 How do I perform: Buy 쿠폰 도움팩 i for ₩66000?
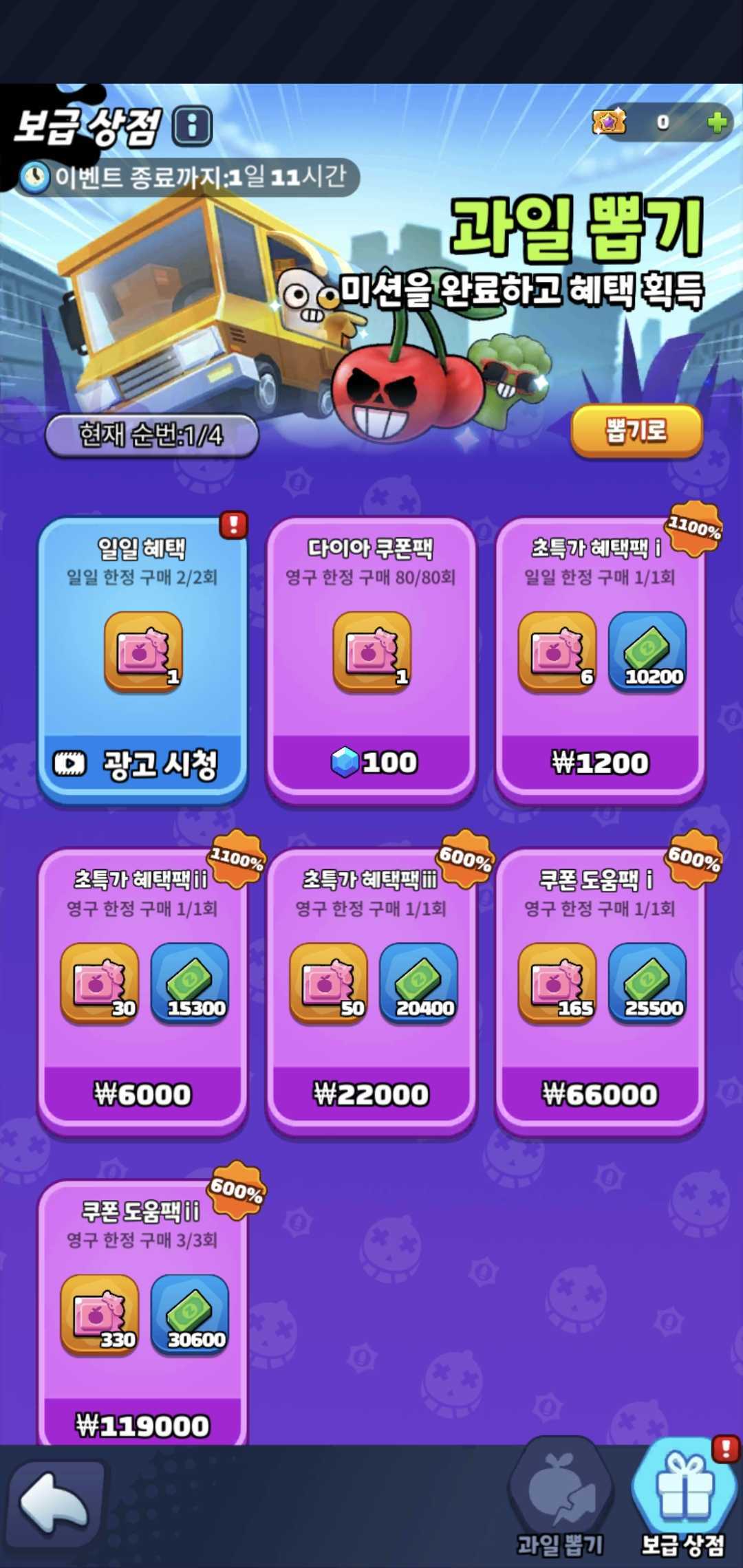(600, 1093)
